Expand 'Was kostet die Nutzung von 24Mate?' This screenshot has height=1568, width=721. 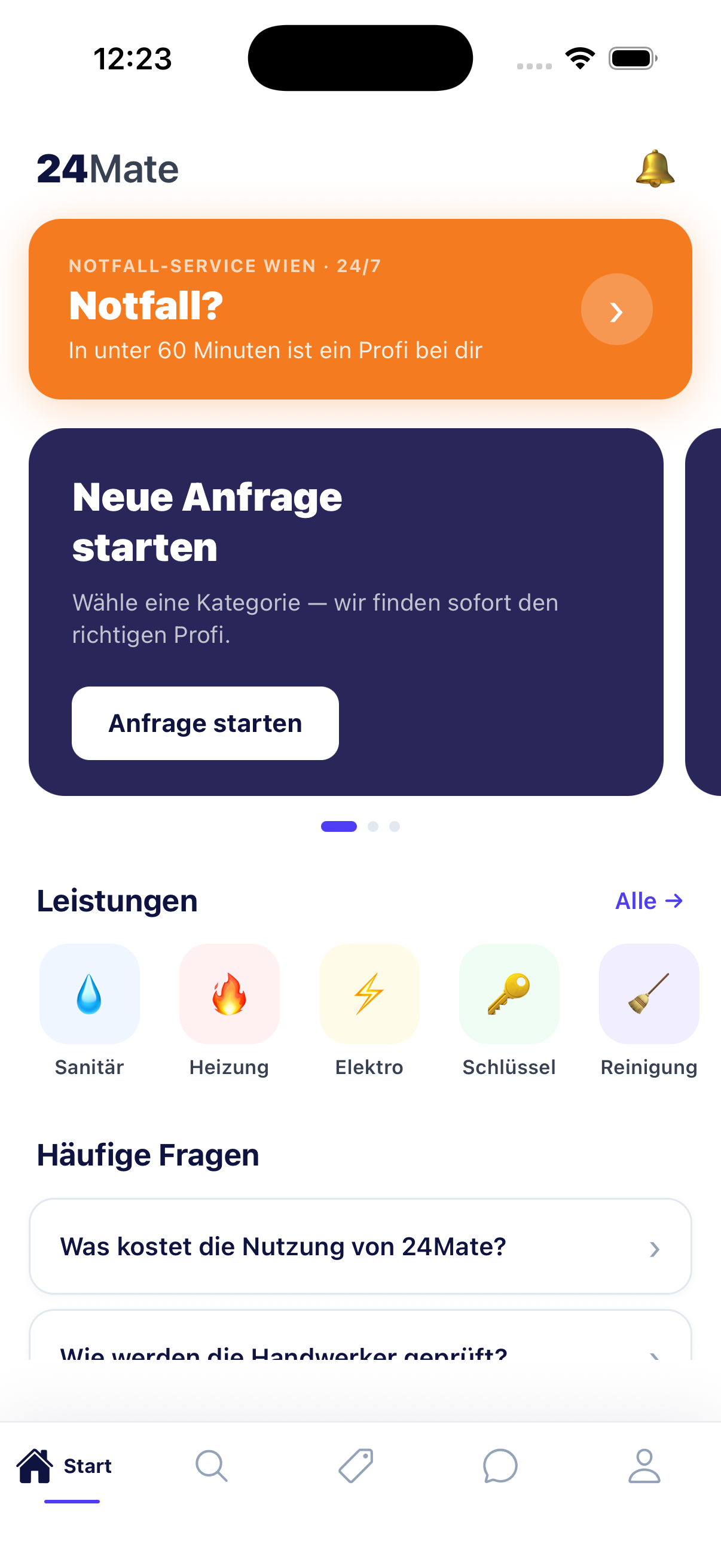360,1246
